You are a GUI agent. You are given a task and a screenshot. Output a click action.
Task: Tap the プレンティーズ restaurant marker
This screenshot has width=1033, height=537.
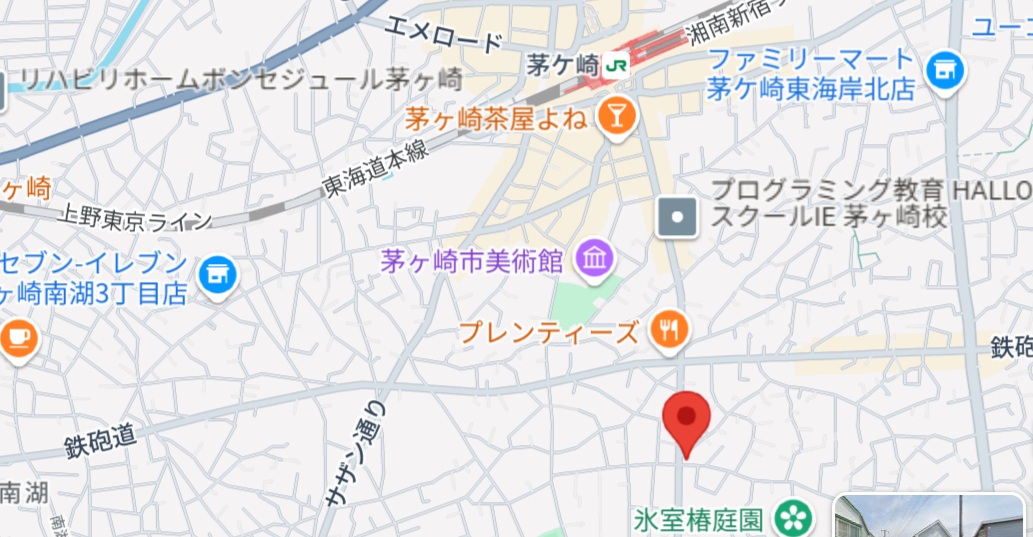coord(669,328)
